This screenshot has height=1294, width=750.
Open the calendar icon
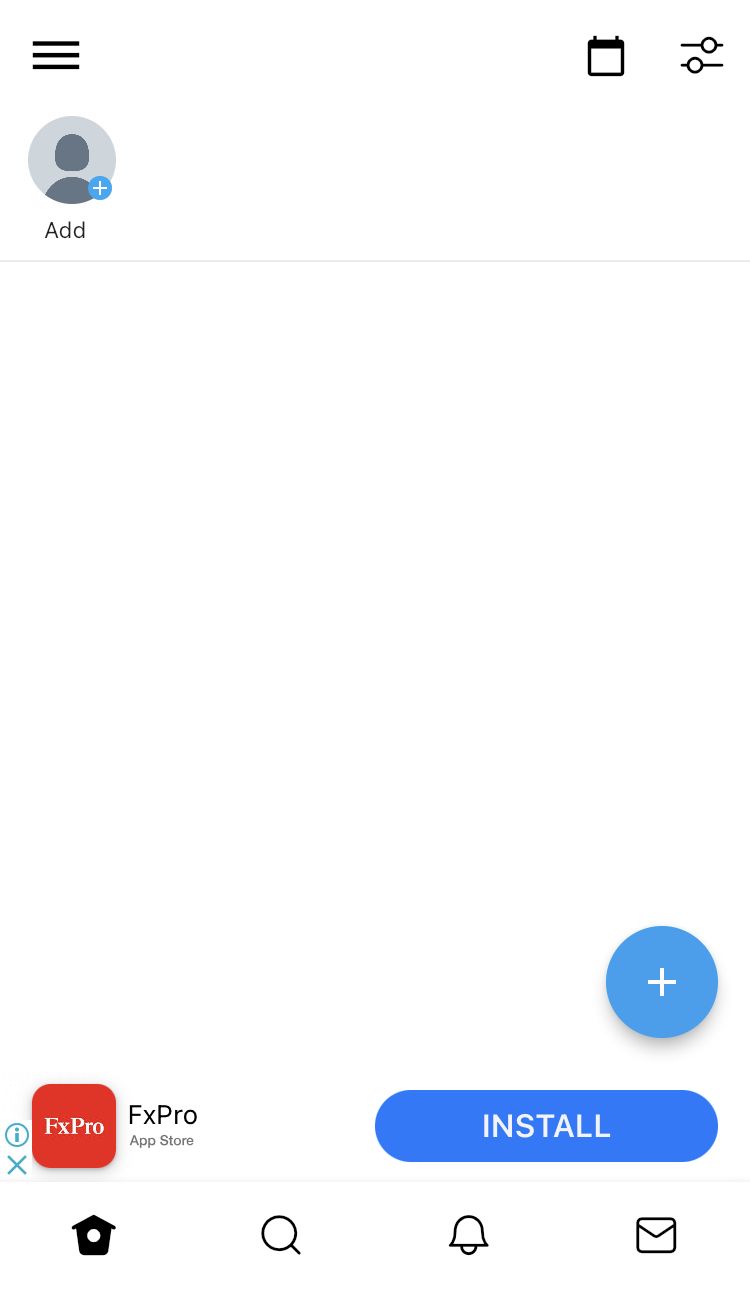pyautogui.click(x=606, y=56)
